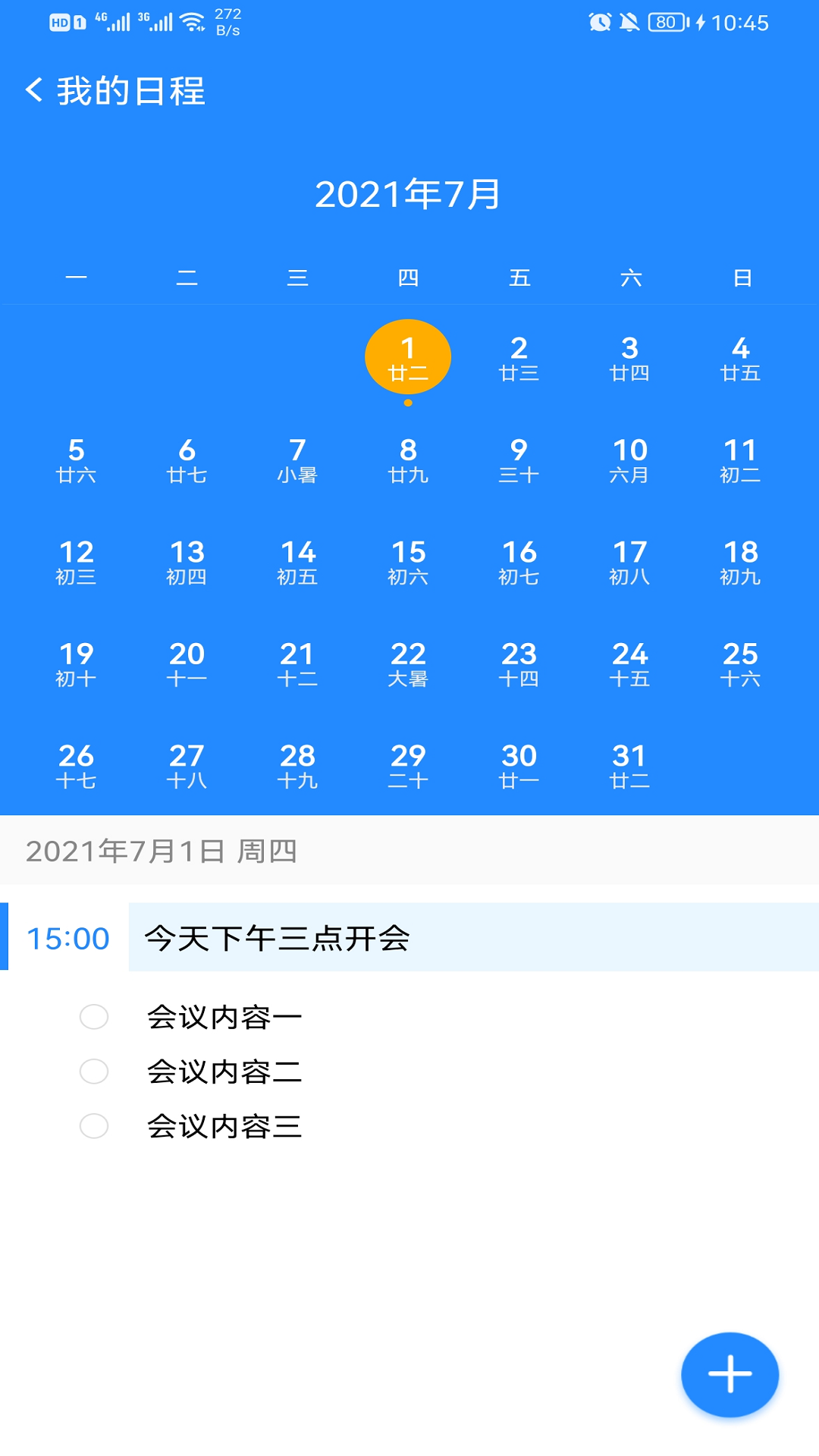Image resolution: width=819 pixels, height=1456 pixels.
Task: Add a new schedule with plus button
Action: point(730,1373)
